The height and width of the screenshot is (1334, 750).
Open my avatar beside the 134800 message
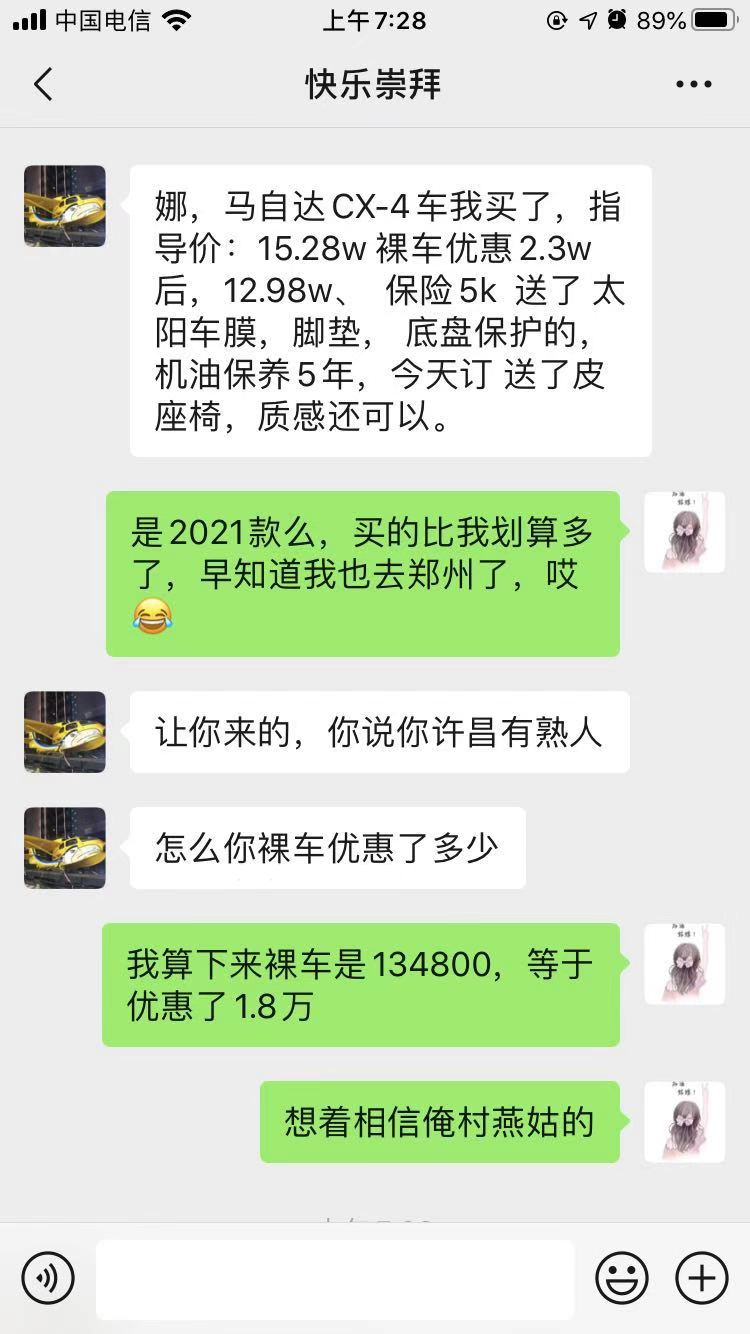coord(684,964)
